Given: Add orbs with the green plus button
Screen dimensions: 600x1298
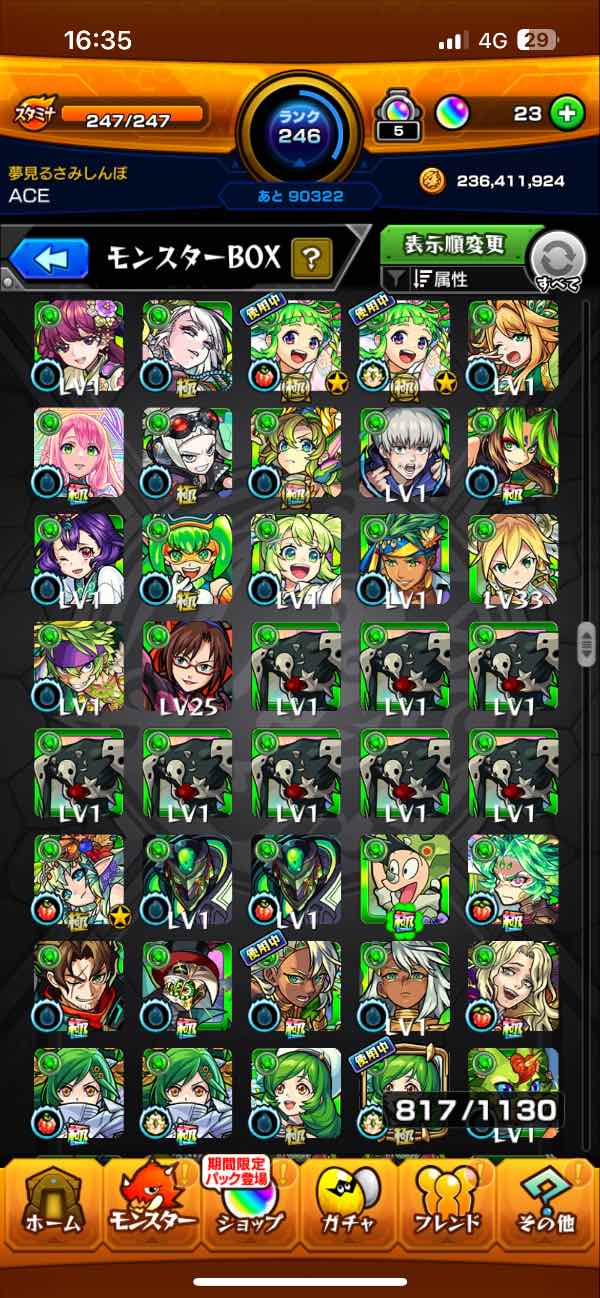Looking at the screenshot, I should (567, 114).
